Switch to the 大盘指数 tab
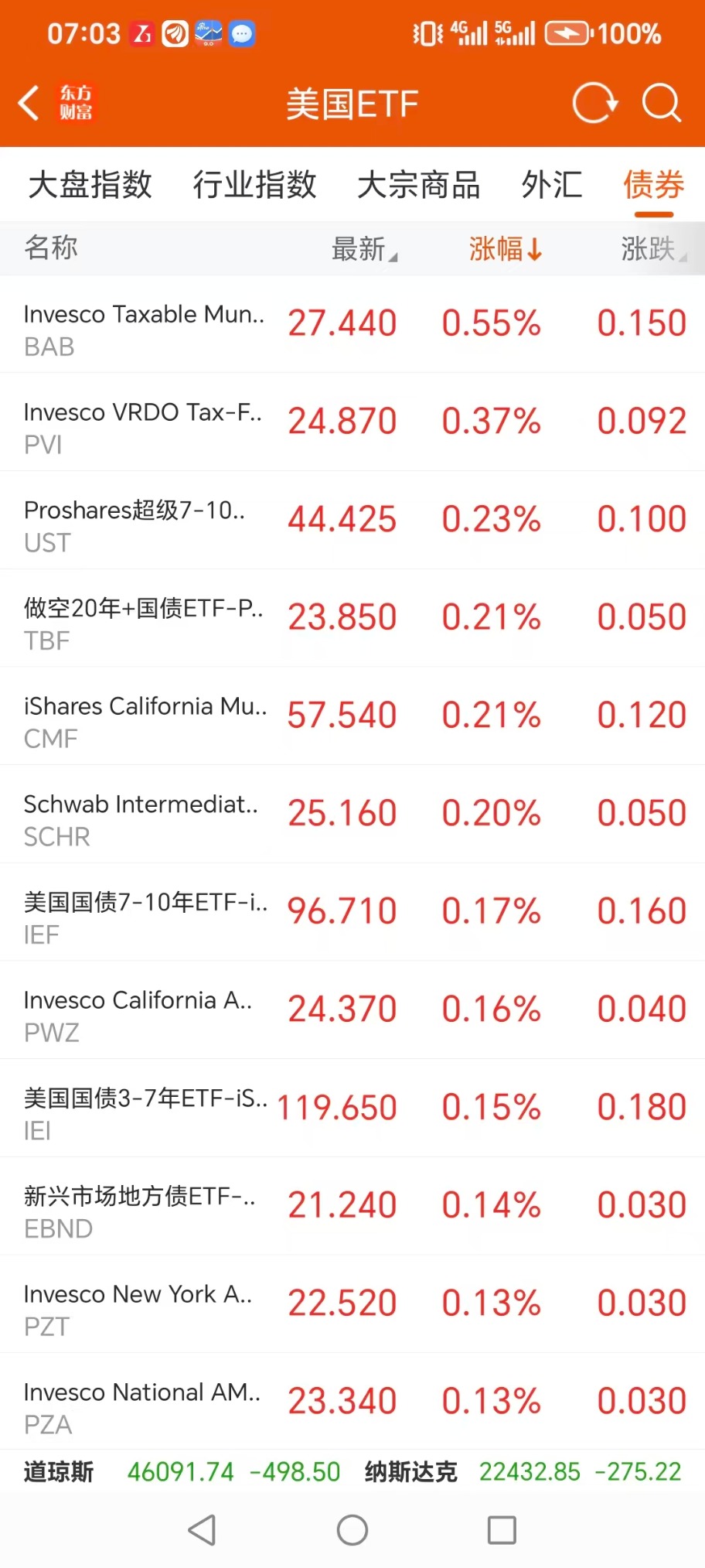 pyautogui.click(x=90, y=185)
